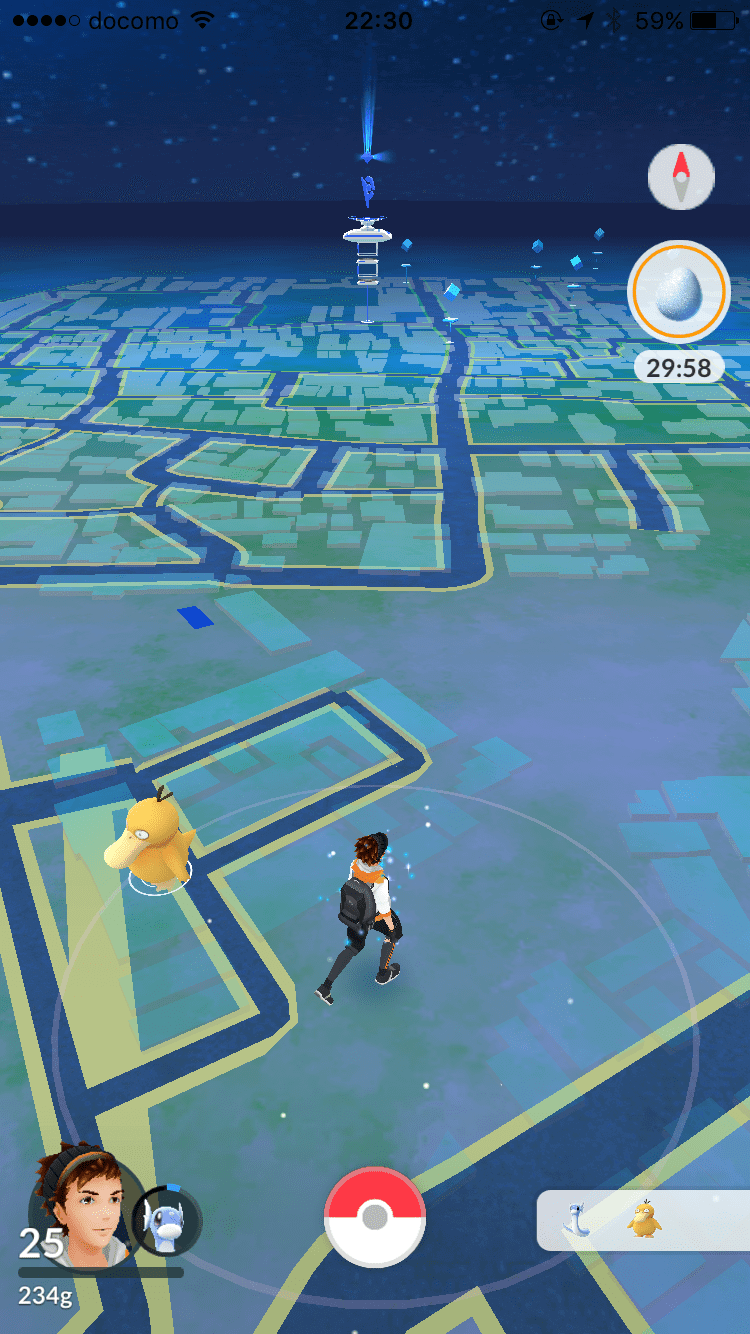
Task: Open the nearby Pokémon tracker panel
Action: point(643,1220)
